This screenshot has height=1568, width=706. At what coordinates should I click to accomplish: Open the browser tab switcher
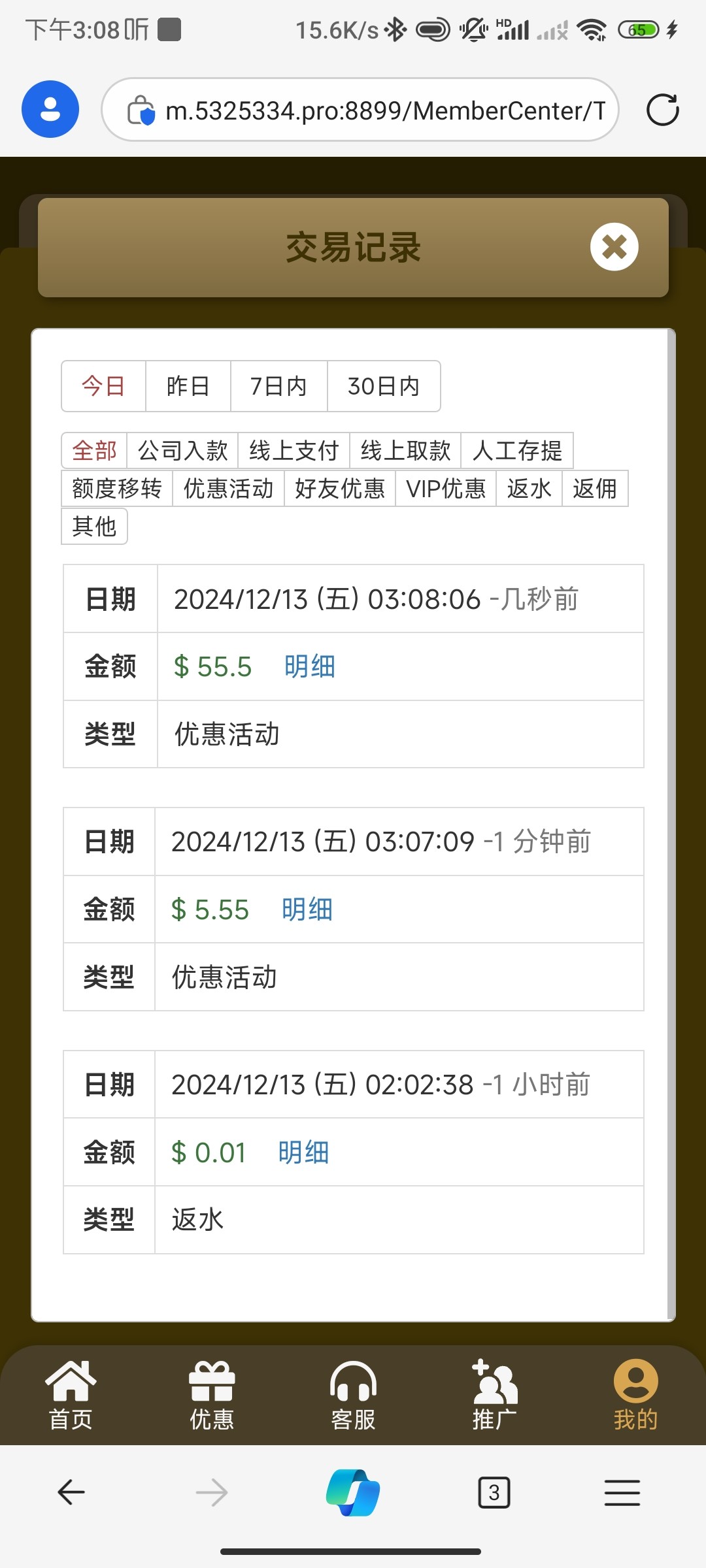tap(494, 1493)
